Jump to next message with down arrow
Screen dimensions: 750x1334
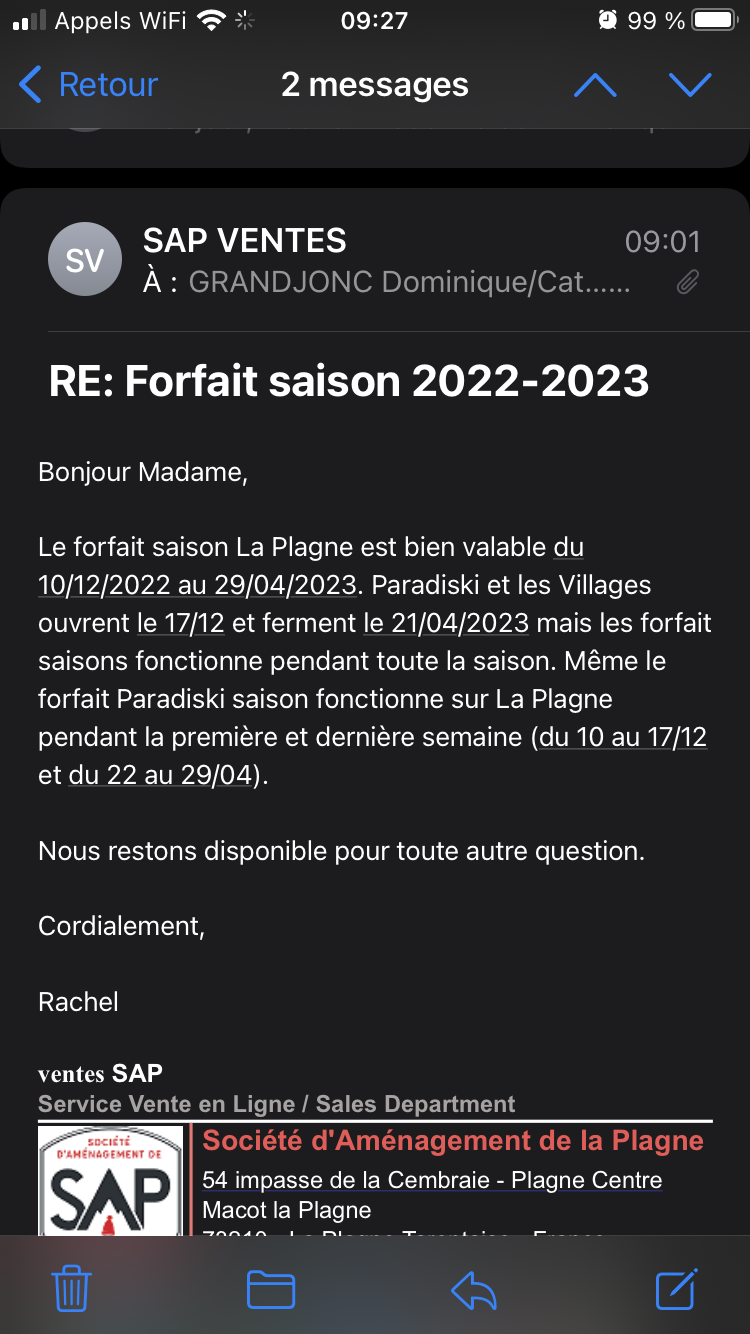pyautogui.click(x=690, y=86)
